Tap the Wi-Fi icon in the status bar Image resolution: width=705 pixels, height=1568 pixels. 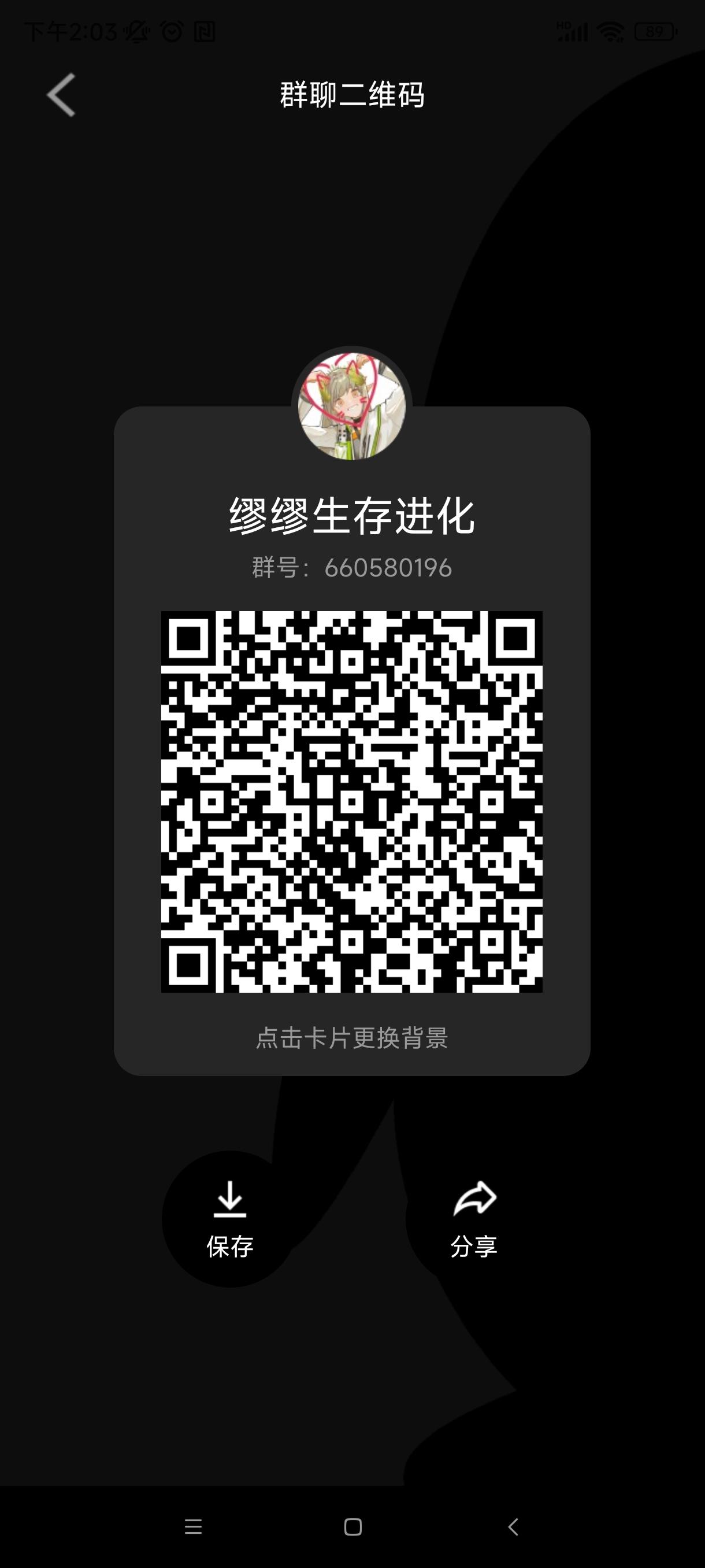(x=610, y=29)
